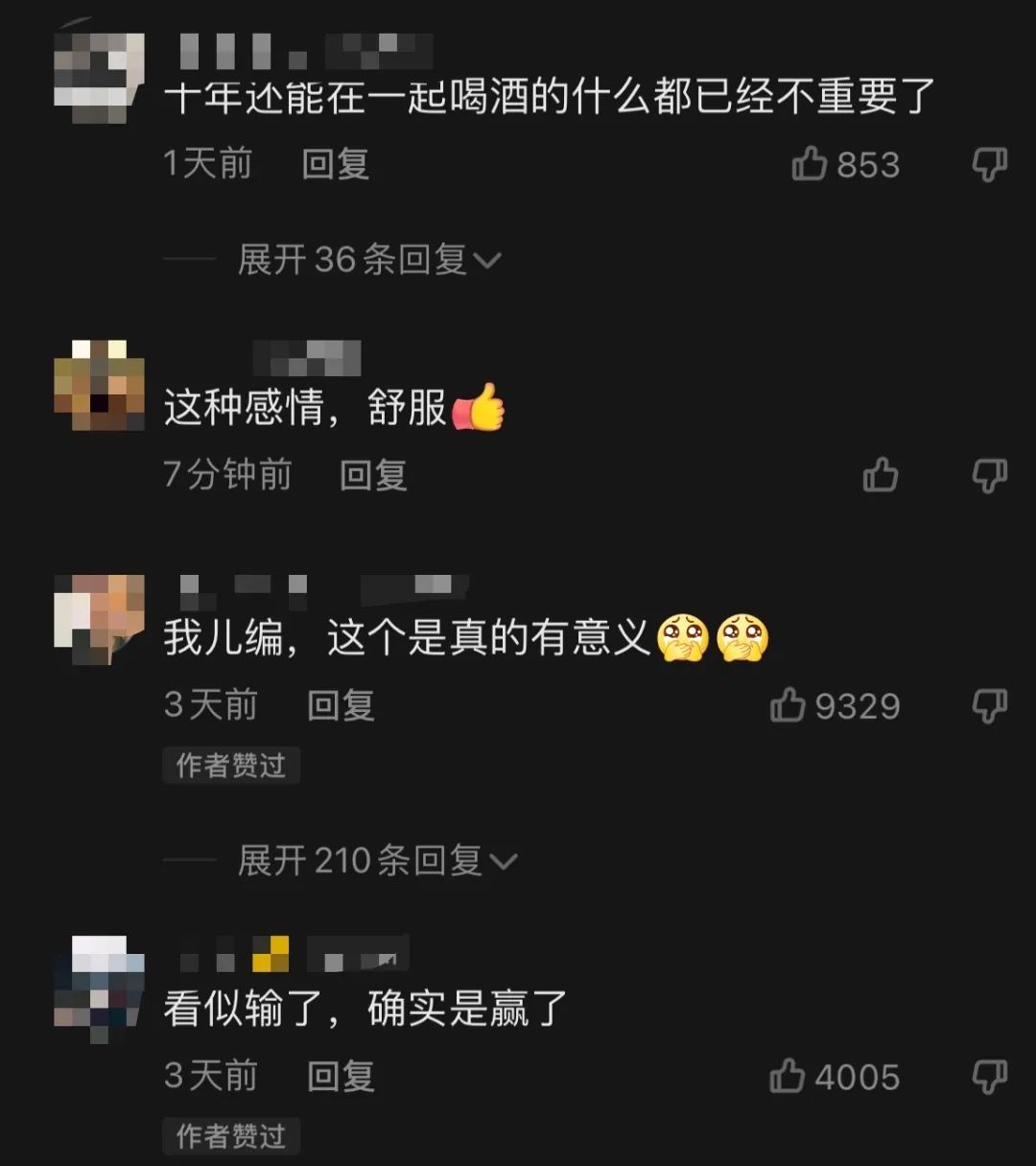Dislike the comment '十年还能在一起喝酒的…'
This screenshot has height=1166, width=1036.
point(989,164)
